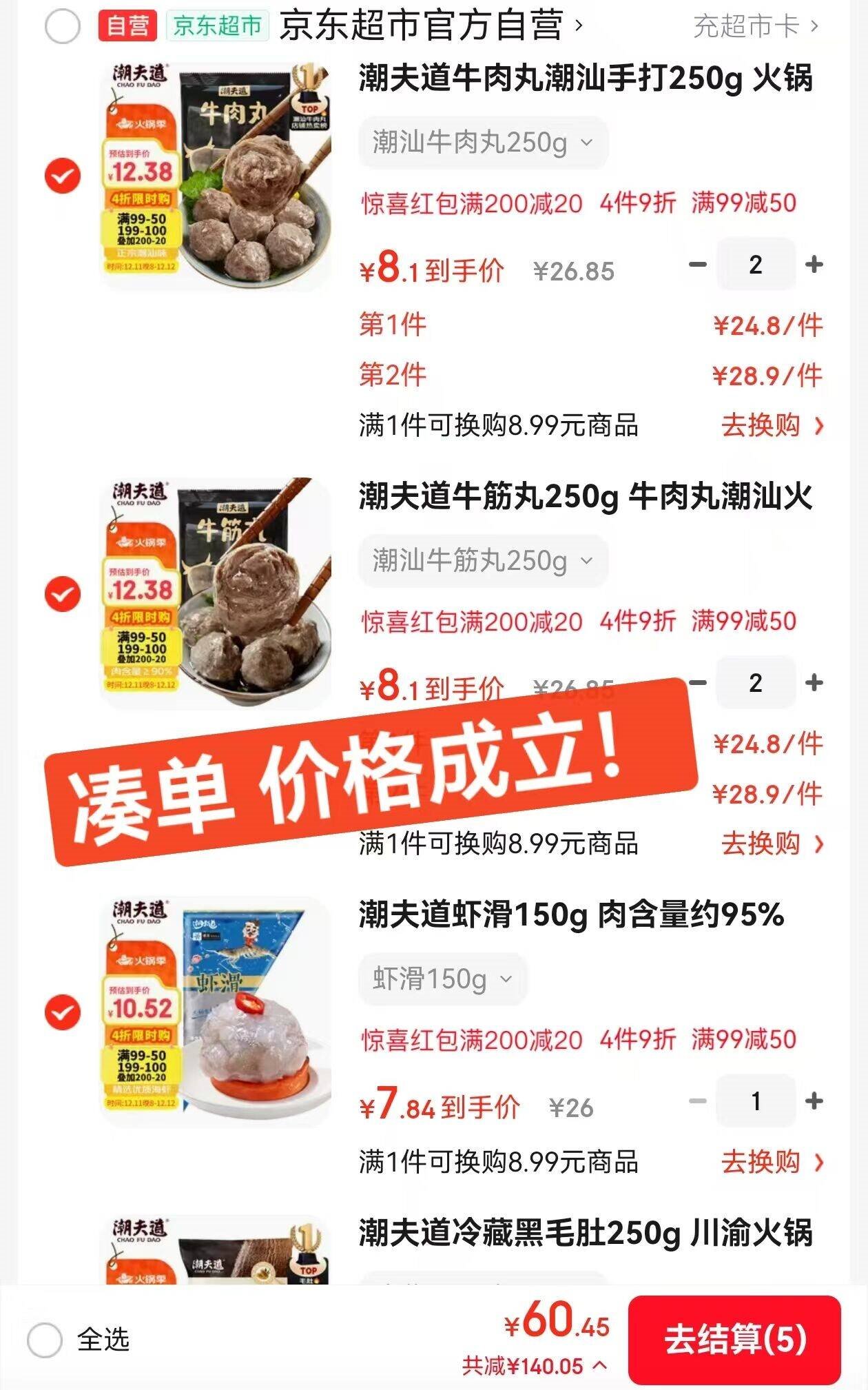Expand 共减¥140.05 discount details
Screen dimensions: 868x1390
click(535, 1366)
